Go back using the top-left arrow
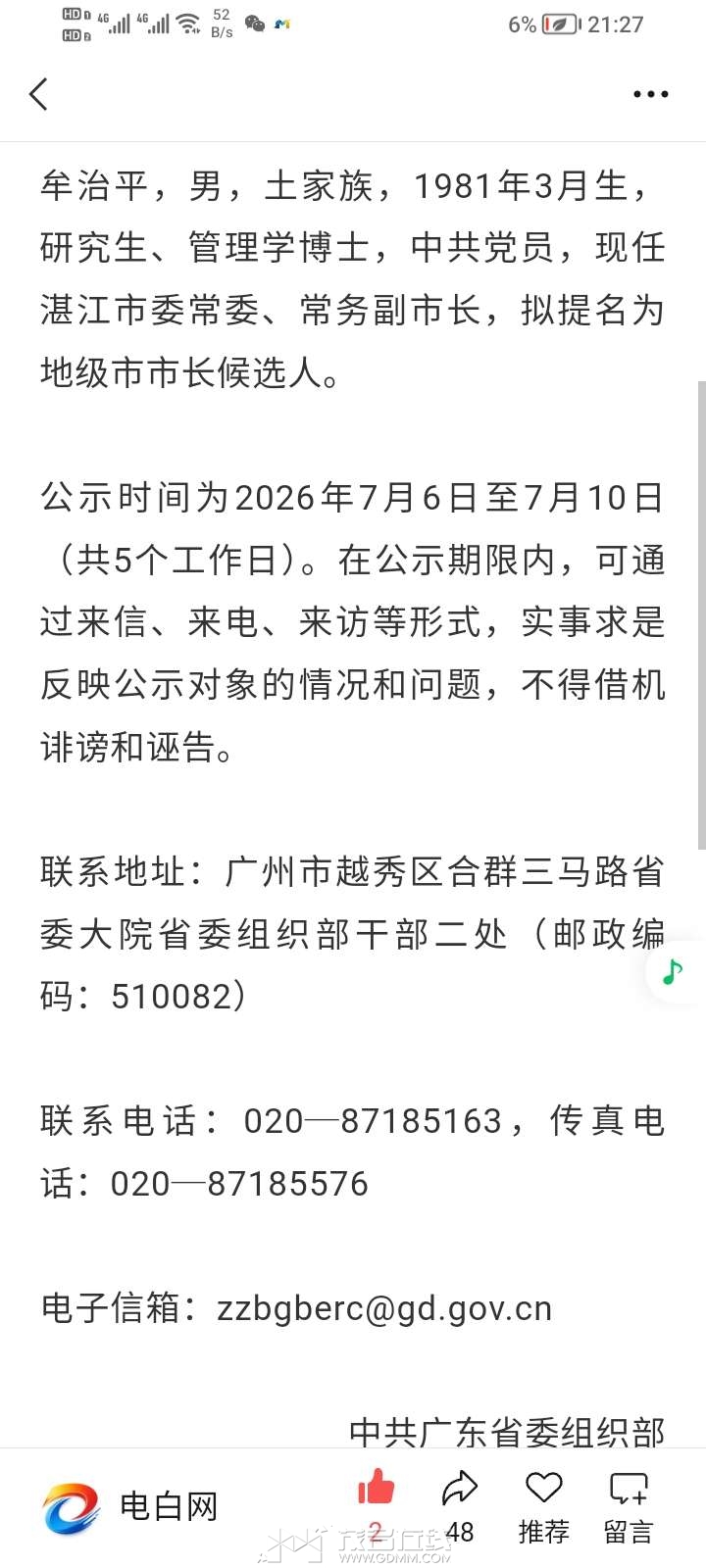The image size is (706, 1568). tap(39, 94)
